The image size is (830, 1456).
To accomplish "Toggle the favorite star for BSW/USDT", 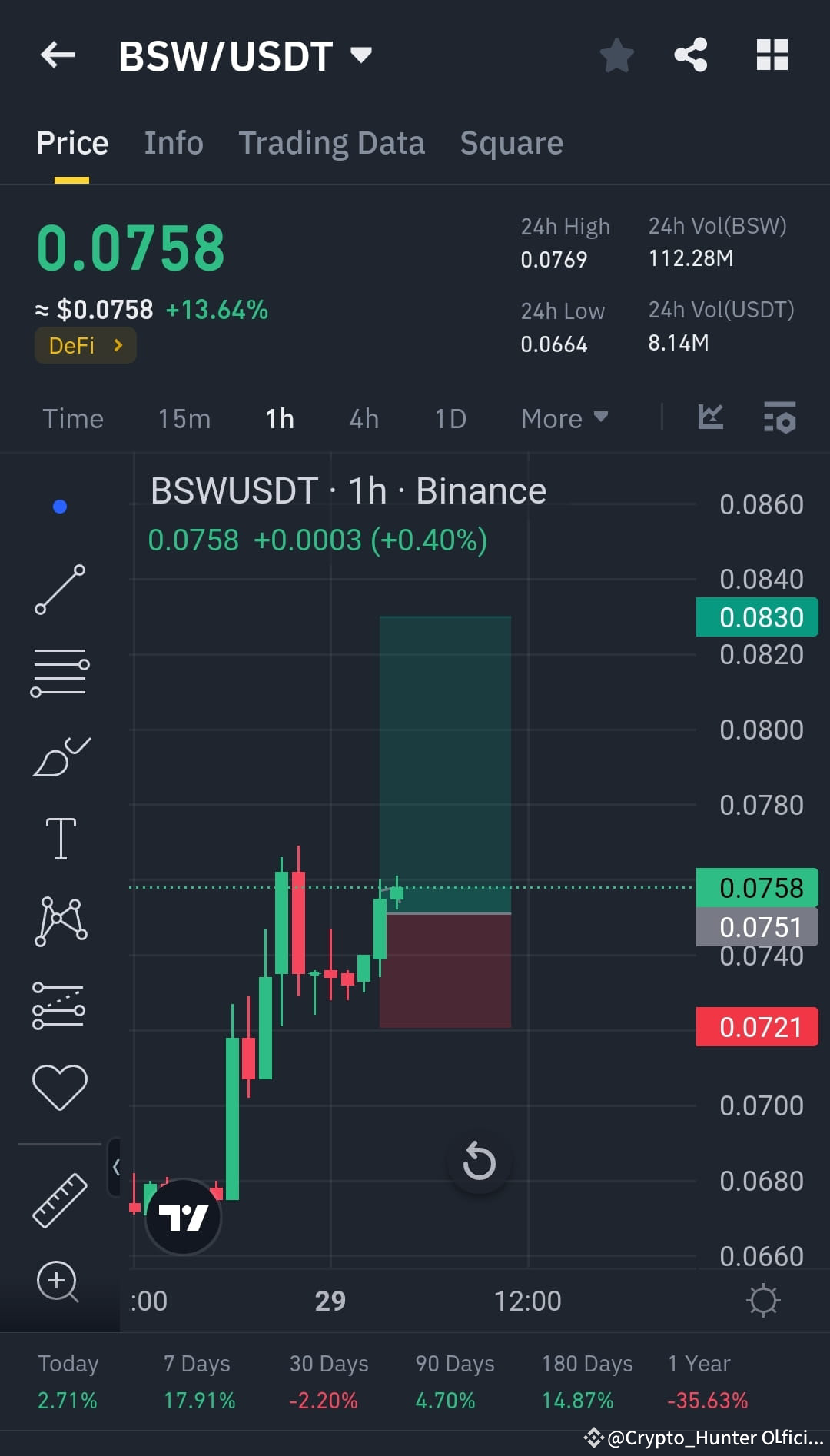I will coord(617,55).
